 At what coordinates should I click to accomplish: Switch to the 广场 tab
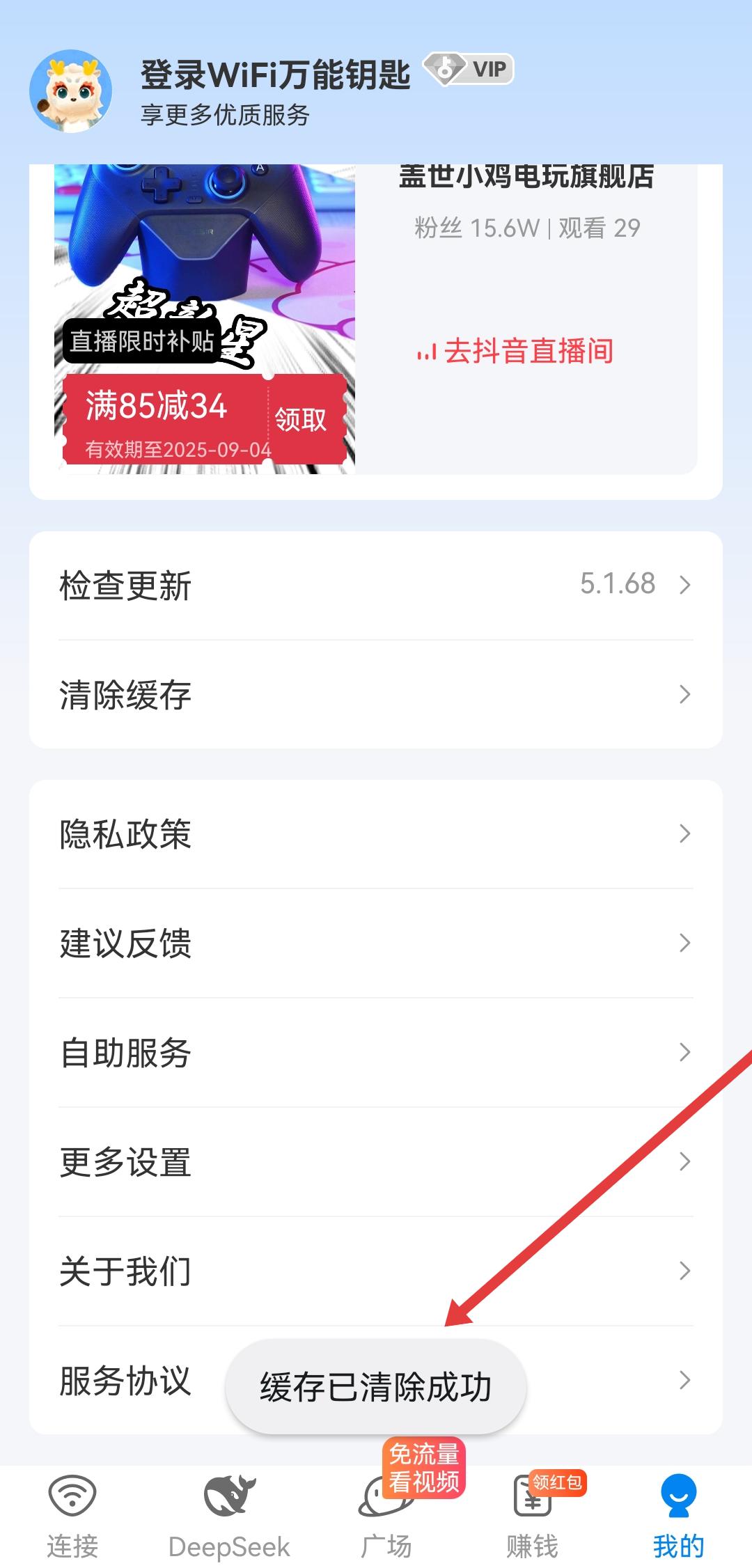click(385, 1516)
